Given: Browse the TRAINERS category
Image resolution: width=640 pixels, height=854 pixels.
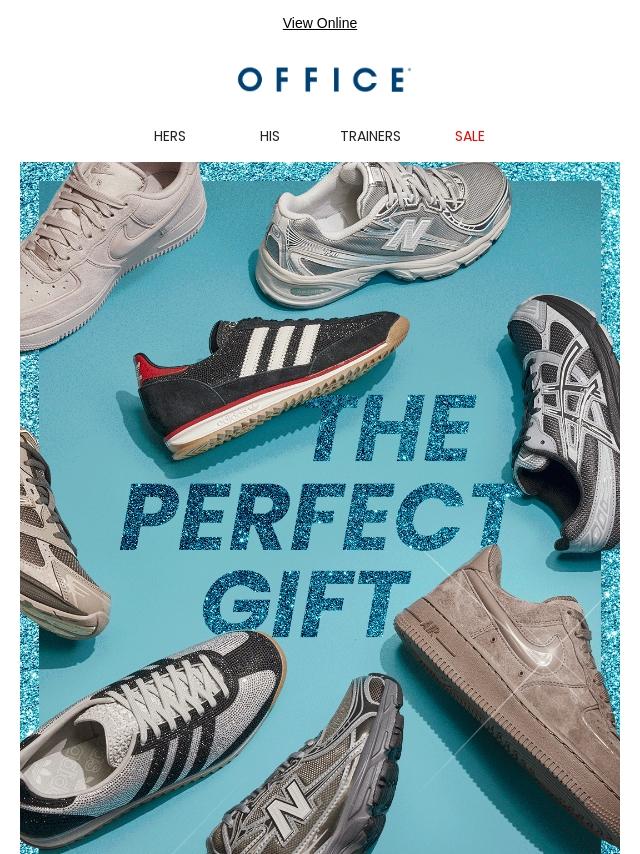Looking at the screenshot, I should (x=370, y=136).
